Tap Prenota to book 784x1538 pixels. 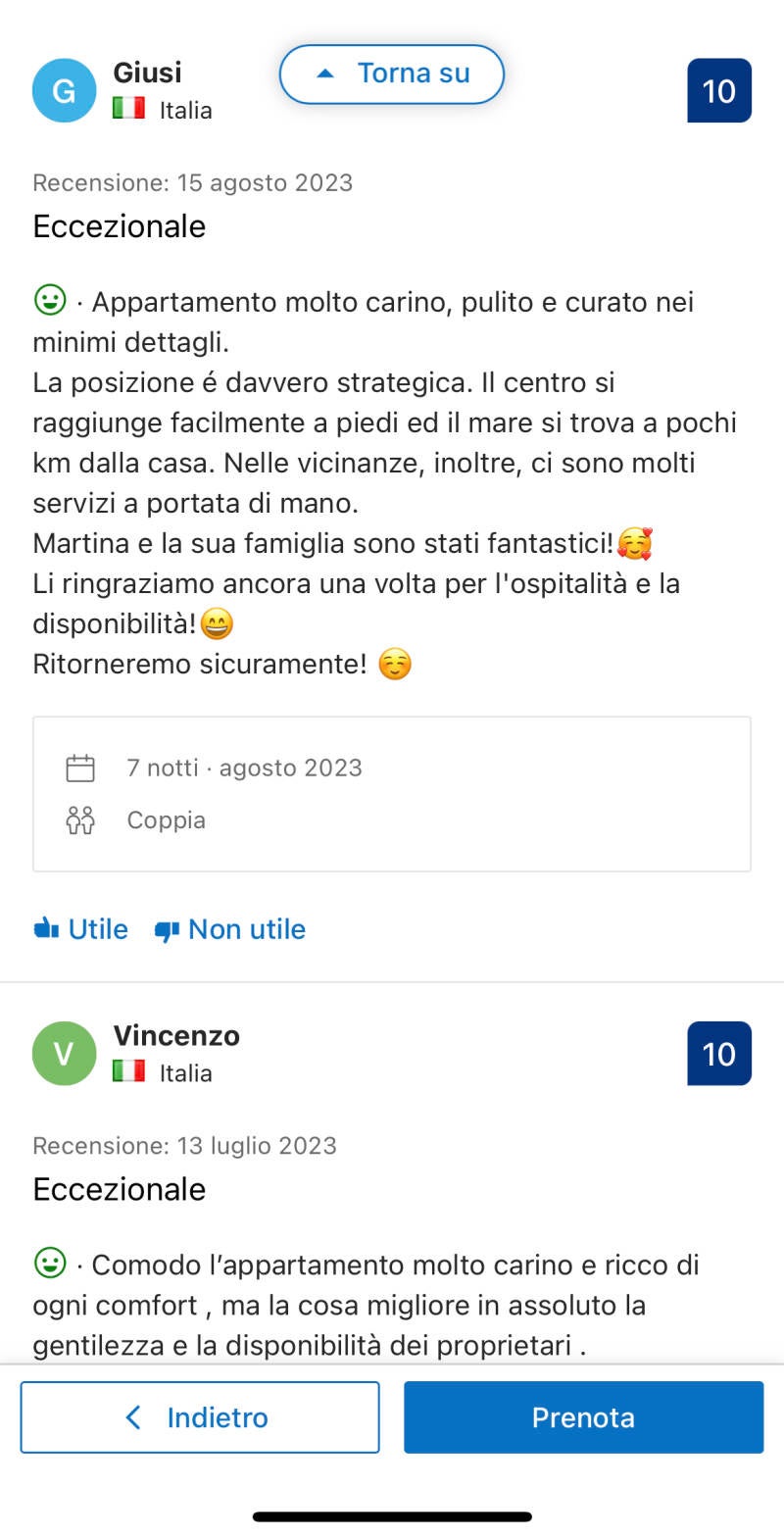(x=583, y=1417)
